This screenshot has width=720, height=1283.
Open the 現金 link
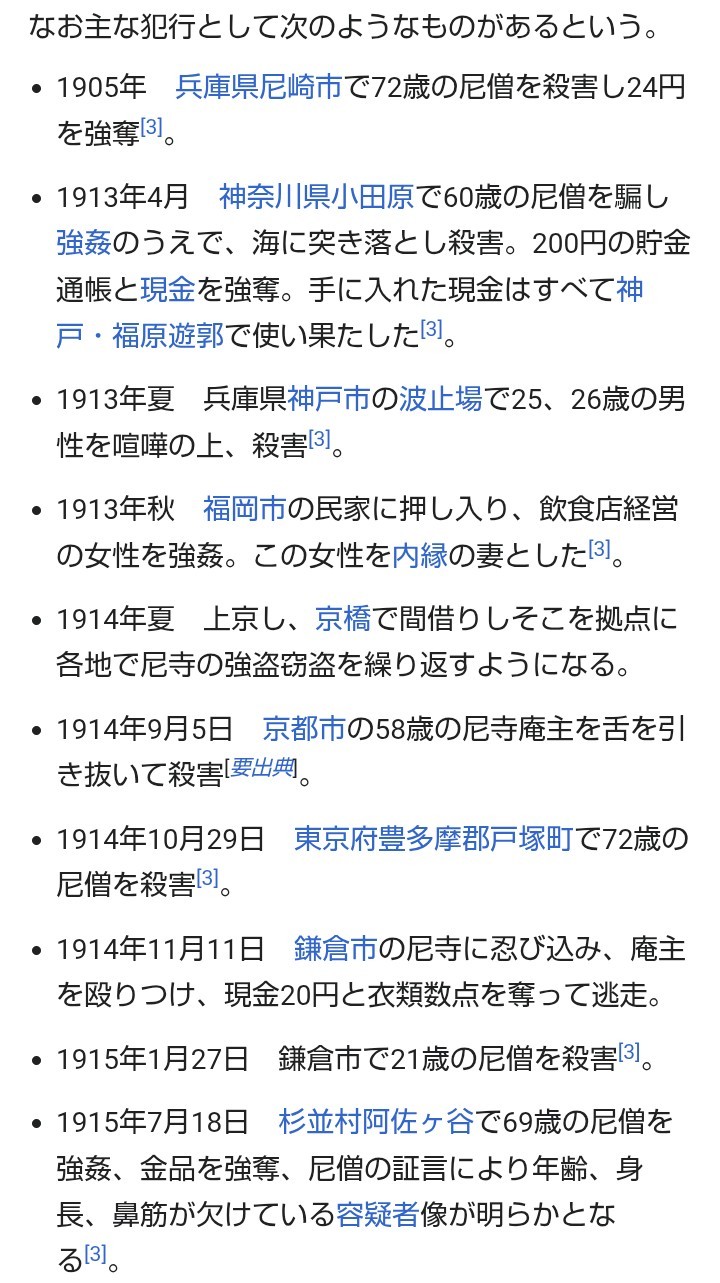point(168,290)
